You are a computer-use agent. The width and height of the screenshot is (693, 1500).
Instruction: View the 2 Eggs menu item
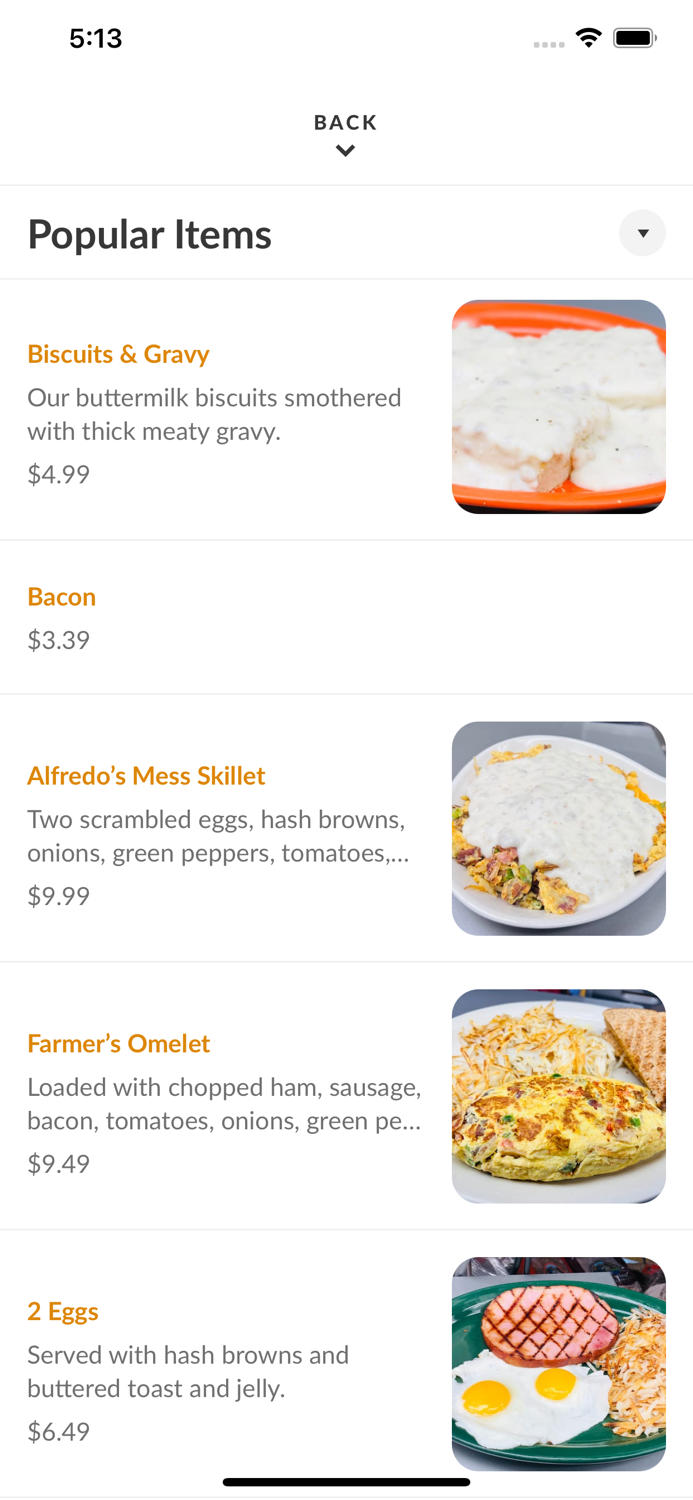[x=63, y=1312]
